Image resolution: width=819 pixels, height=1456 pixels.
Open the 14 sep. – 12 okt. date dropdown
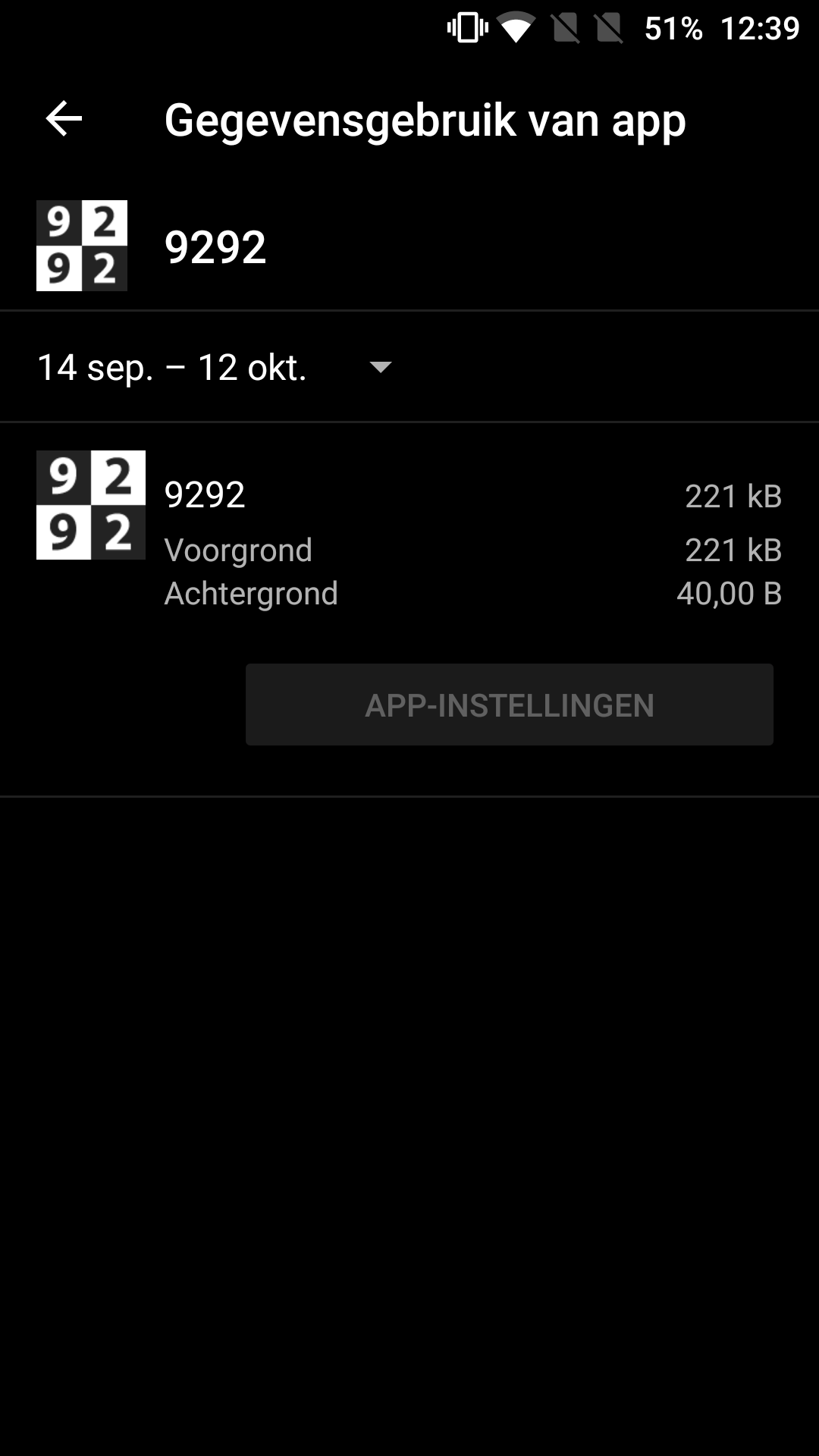(x=215, y=368)
